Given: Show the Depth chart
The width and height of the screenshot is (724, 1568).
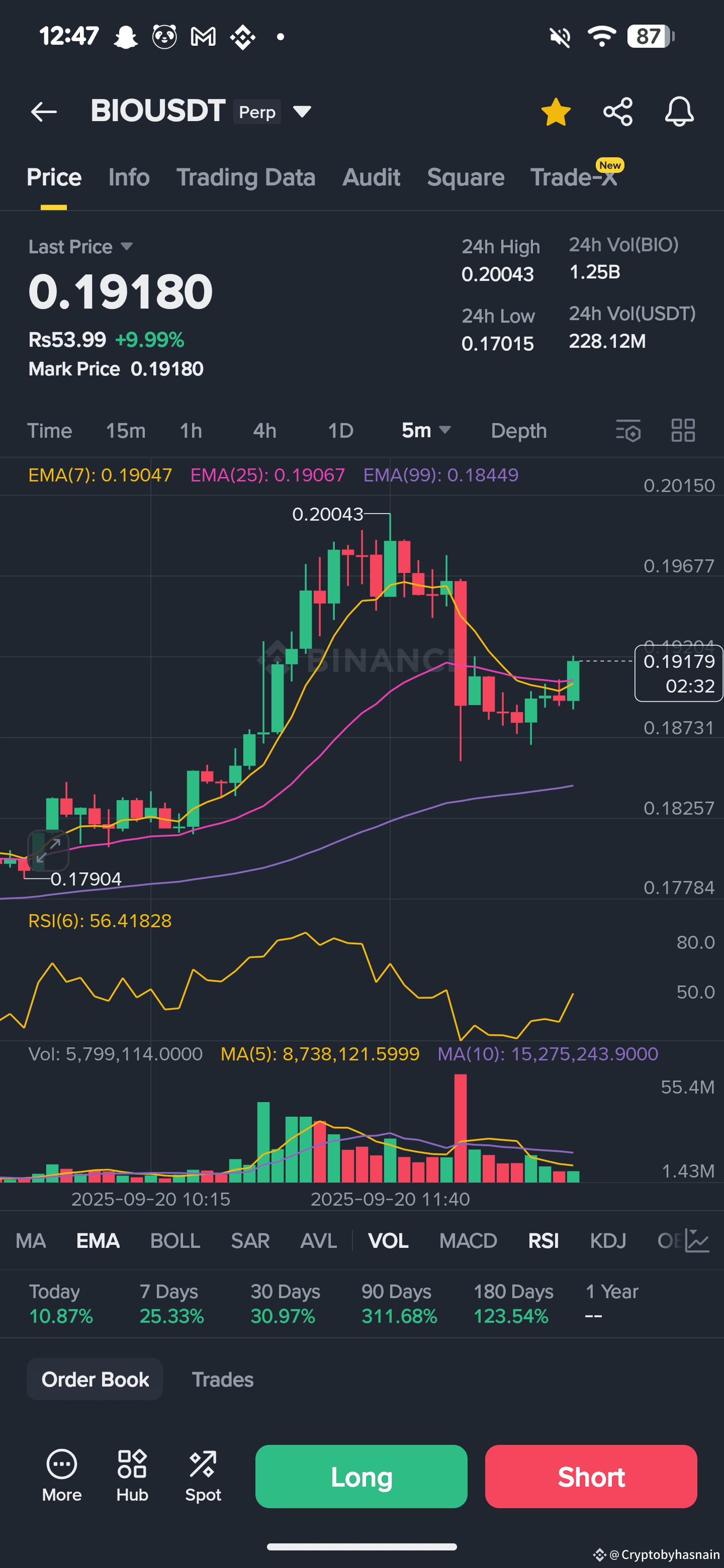Looking at the screenshot, I should [519, 431].
